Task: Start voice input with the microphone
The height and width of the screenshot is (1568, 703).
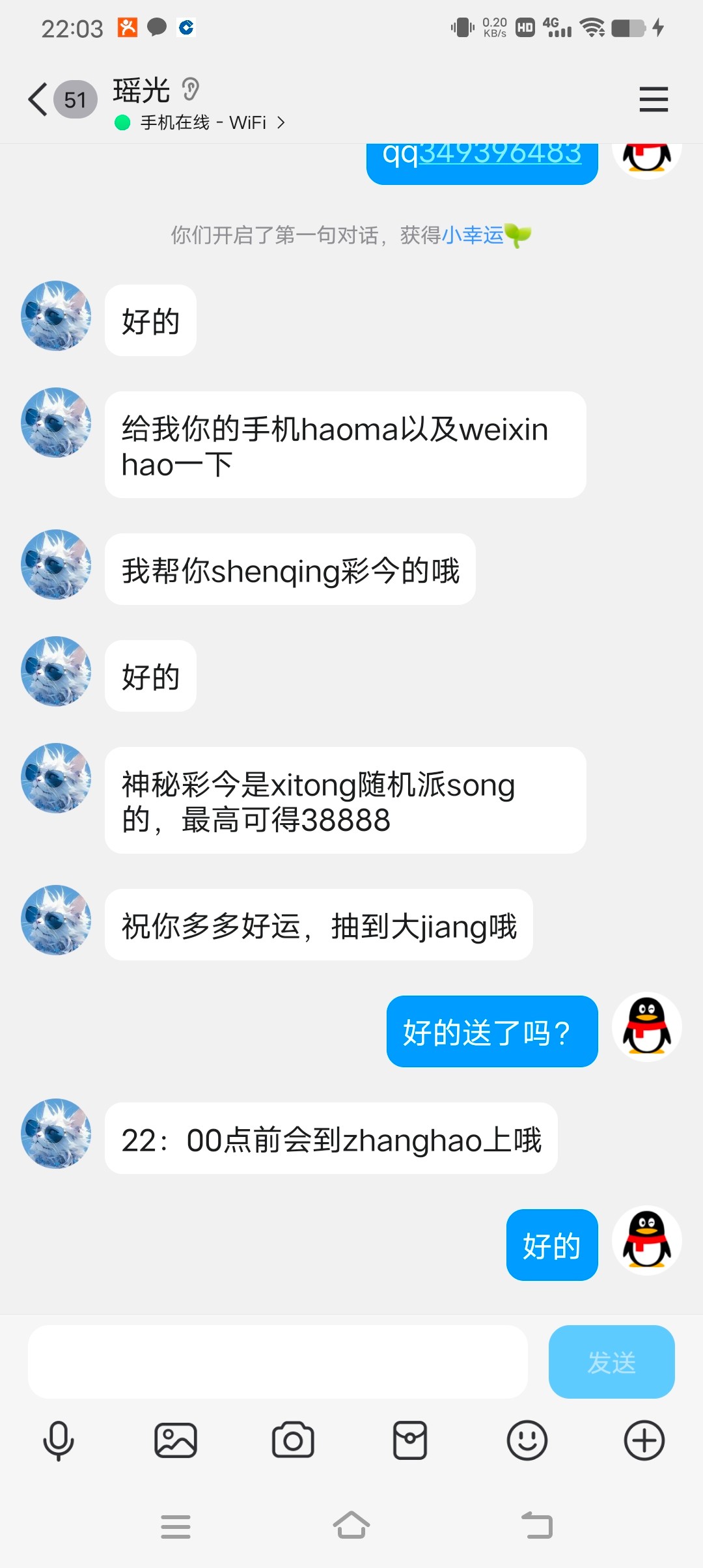Action: click(x=59, y=1440)
